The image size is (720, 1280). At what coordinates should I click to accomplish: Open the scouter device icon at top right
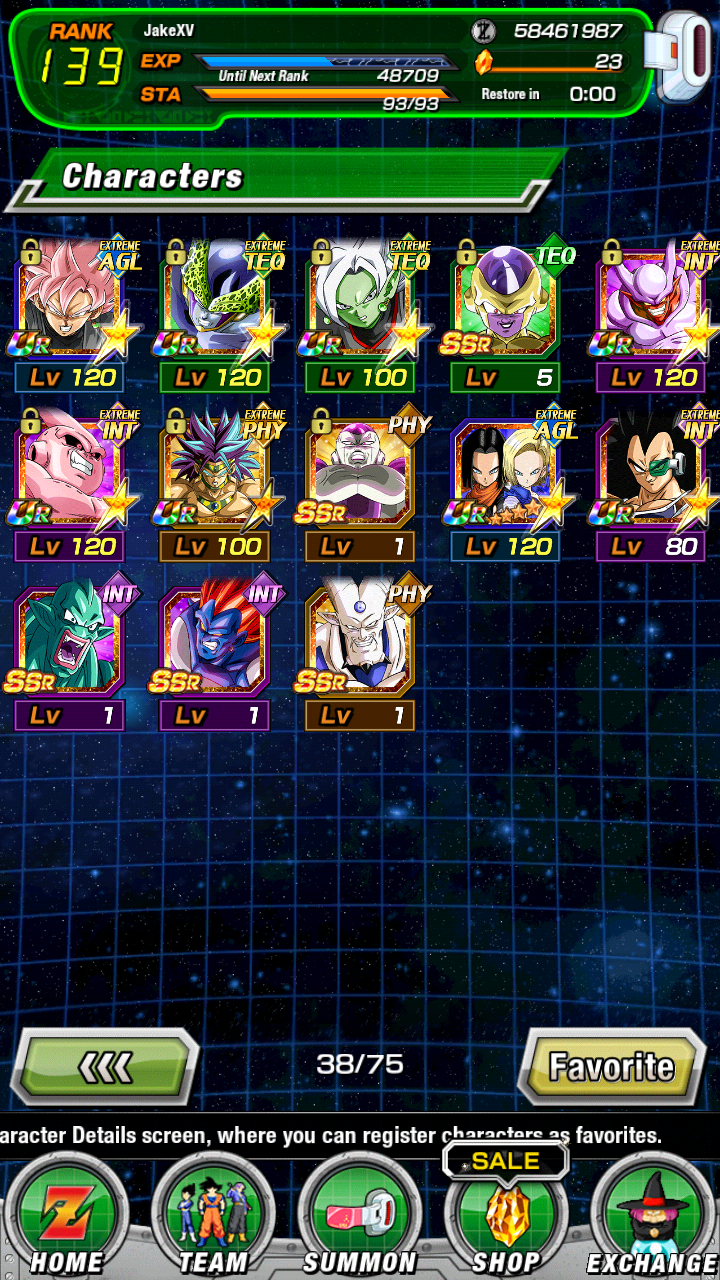[684, 55]
